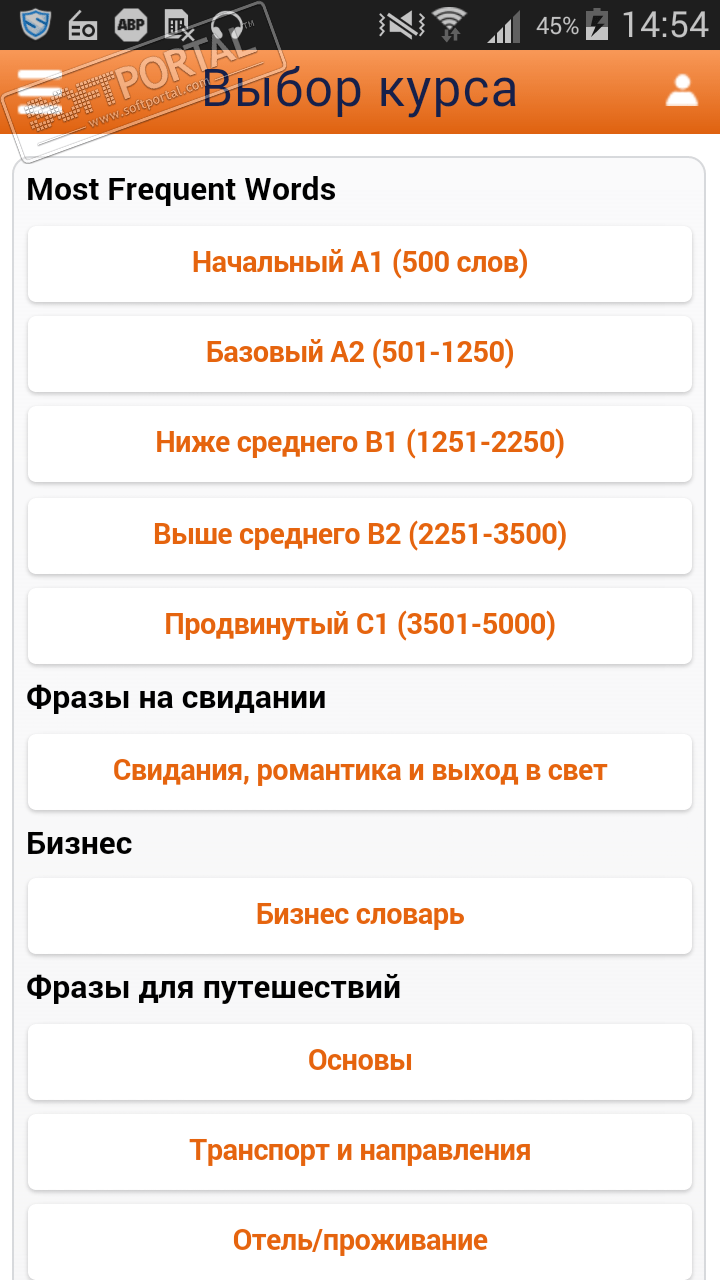720x1280 pixels.
Task: Select Начальный A1 (500 слов) course
Action: (360, 263)
